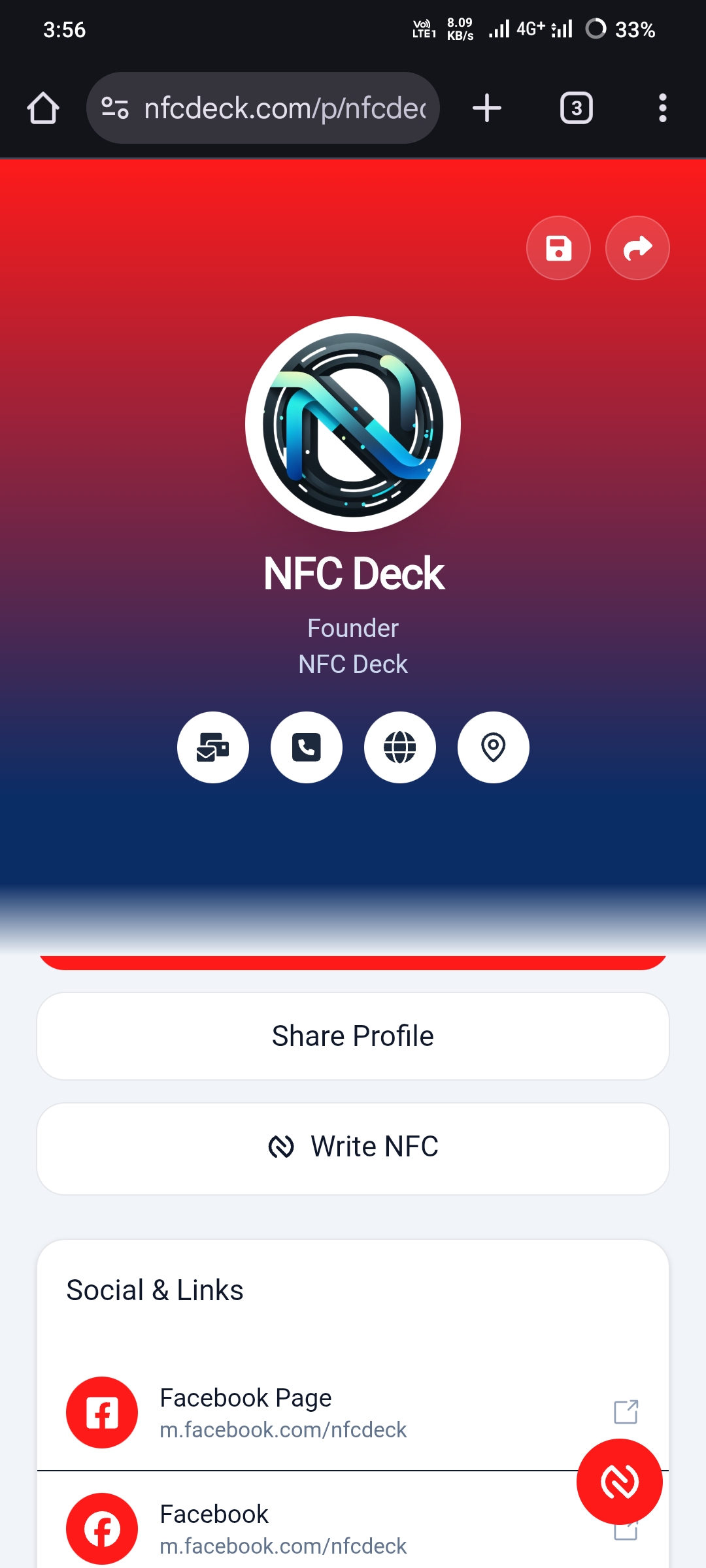The height and width of the screenshot is (1568, 706).
Task: Tap the Write NFC button
Action: pos(353,1147)
